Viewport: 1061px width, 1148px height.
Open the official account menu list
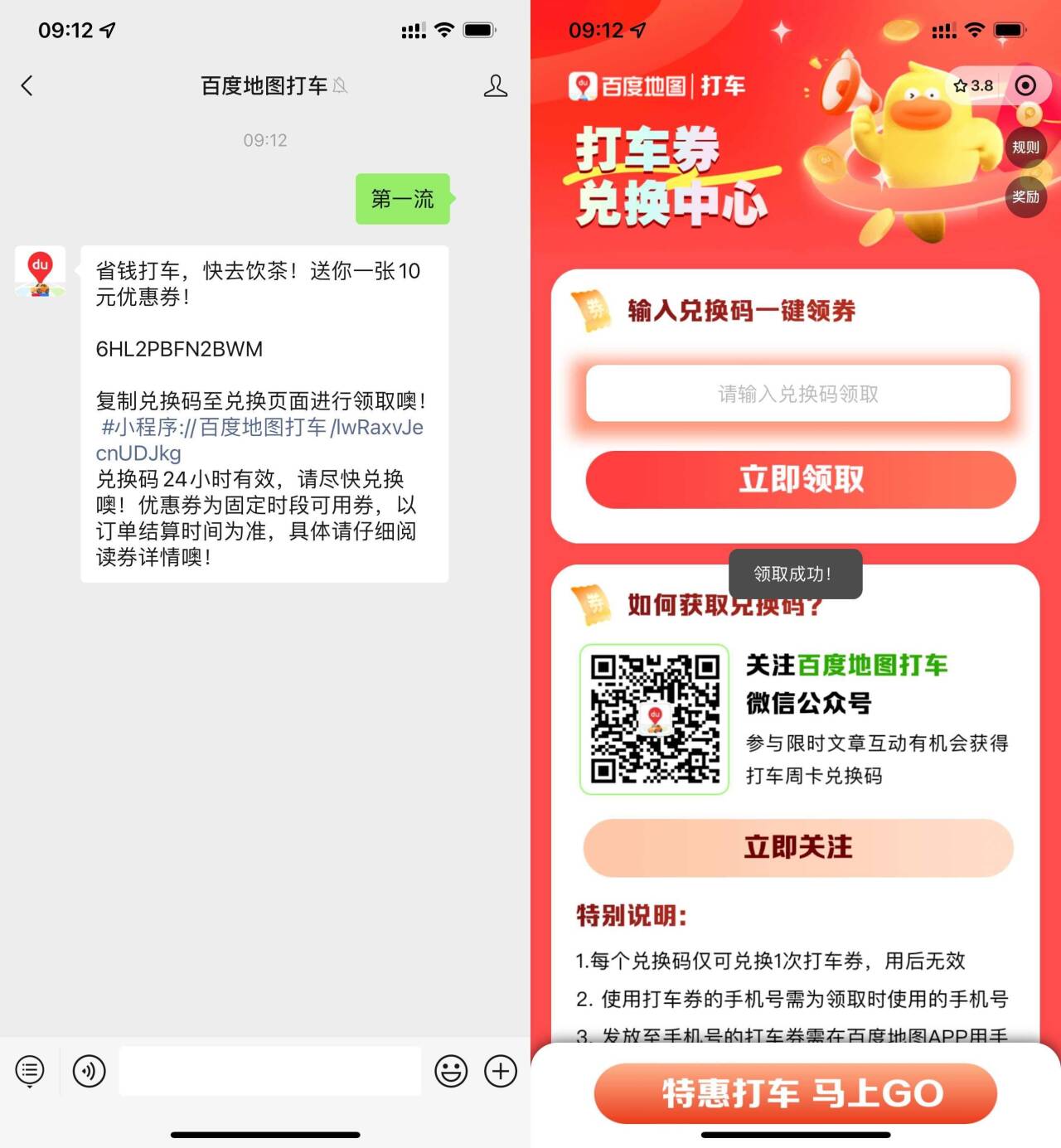click(x=30, y=1071)
